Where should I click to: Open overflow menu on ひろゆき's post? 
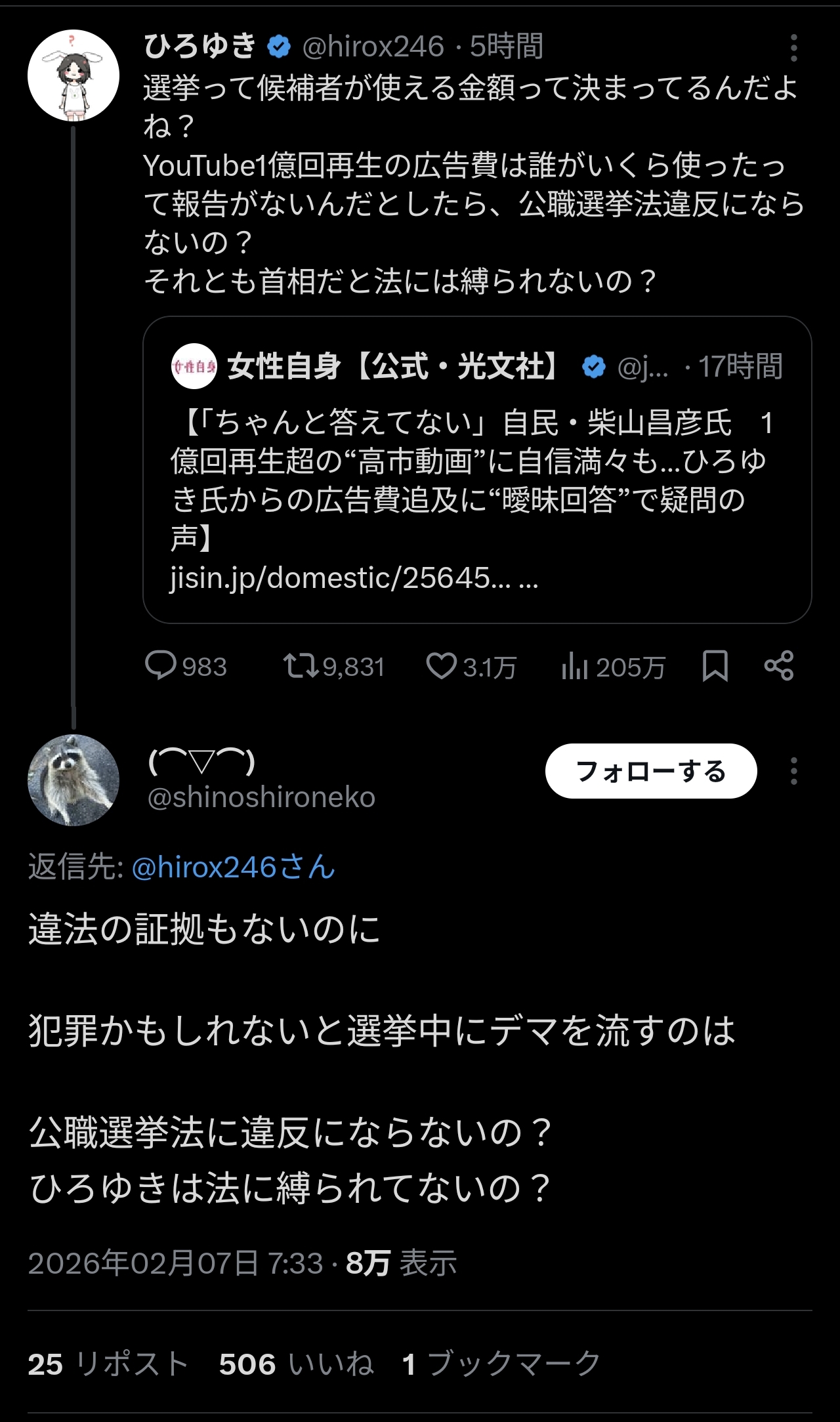point(793,48)
